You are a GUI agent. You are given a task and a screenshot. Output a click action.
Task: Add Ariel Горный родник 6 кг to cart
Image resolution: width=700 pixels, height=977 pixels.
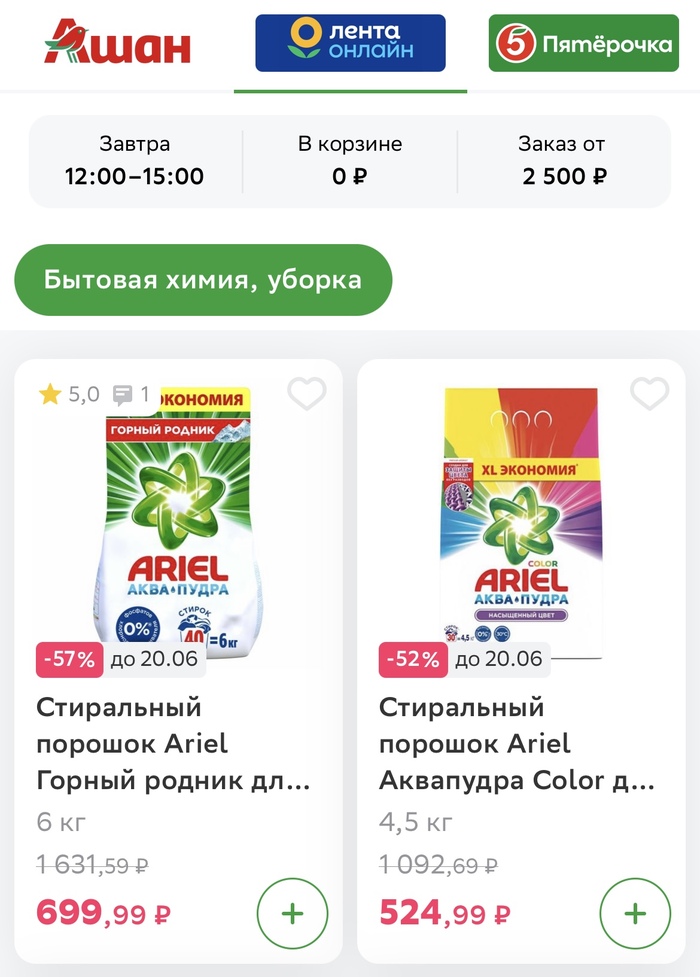(x=292, y=913)
